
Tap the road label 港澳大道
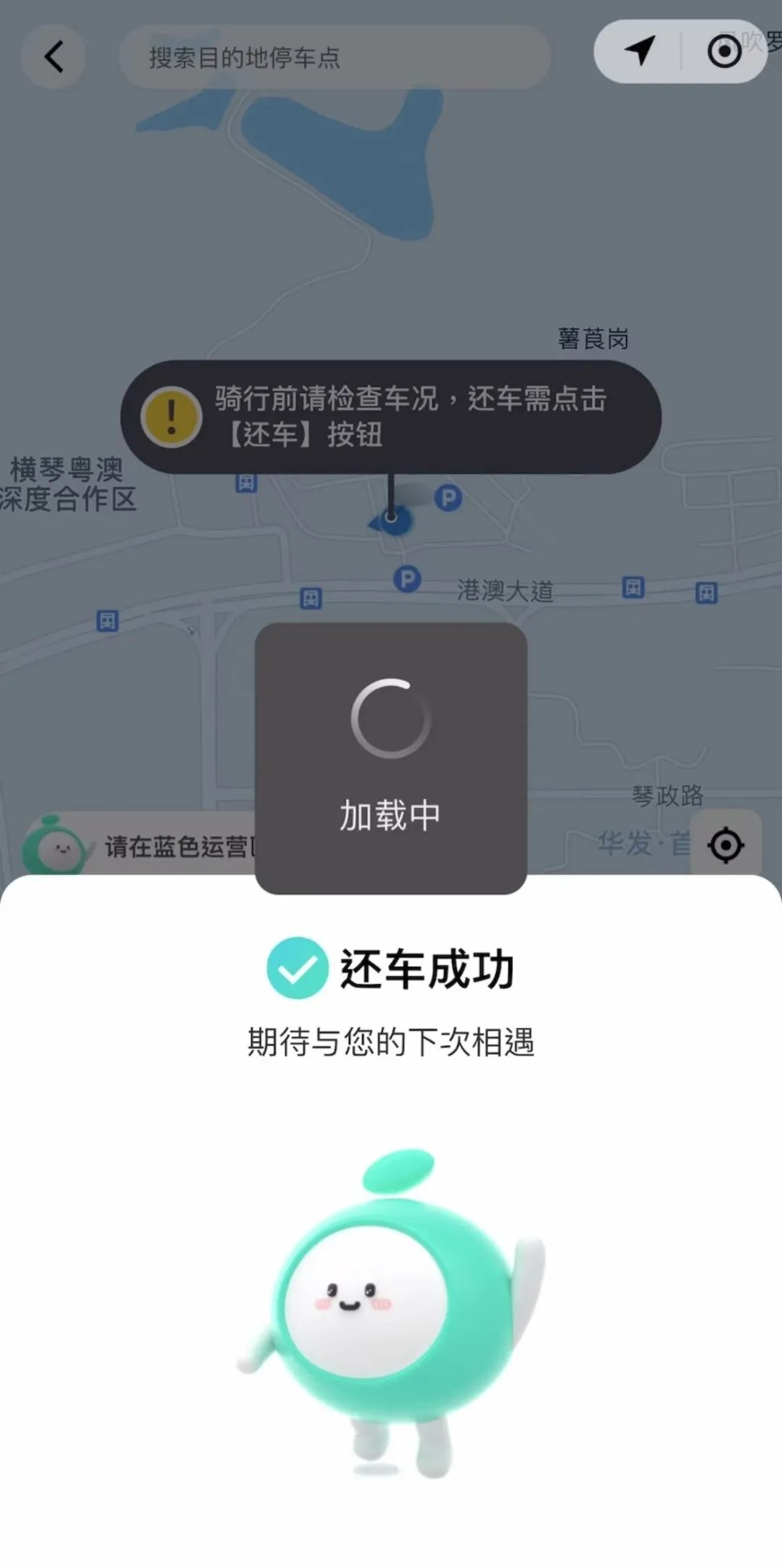507,590
